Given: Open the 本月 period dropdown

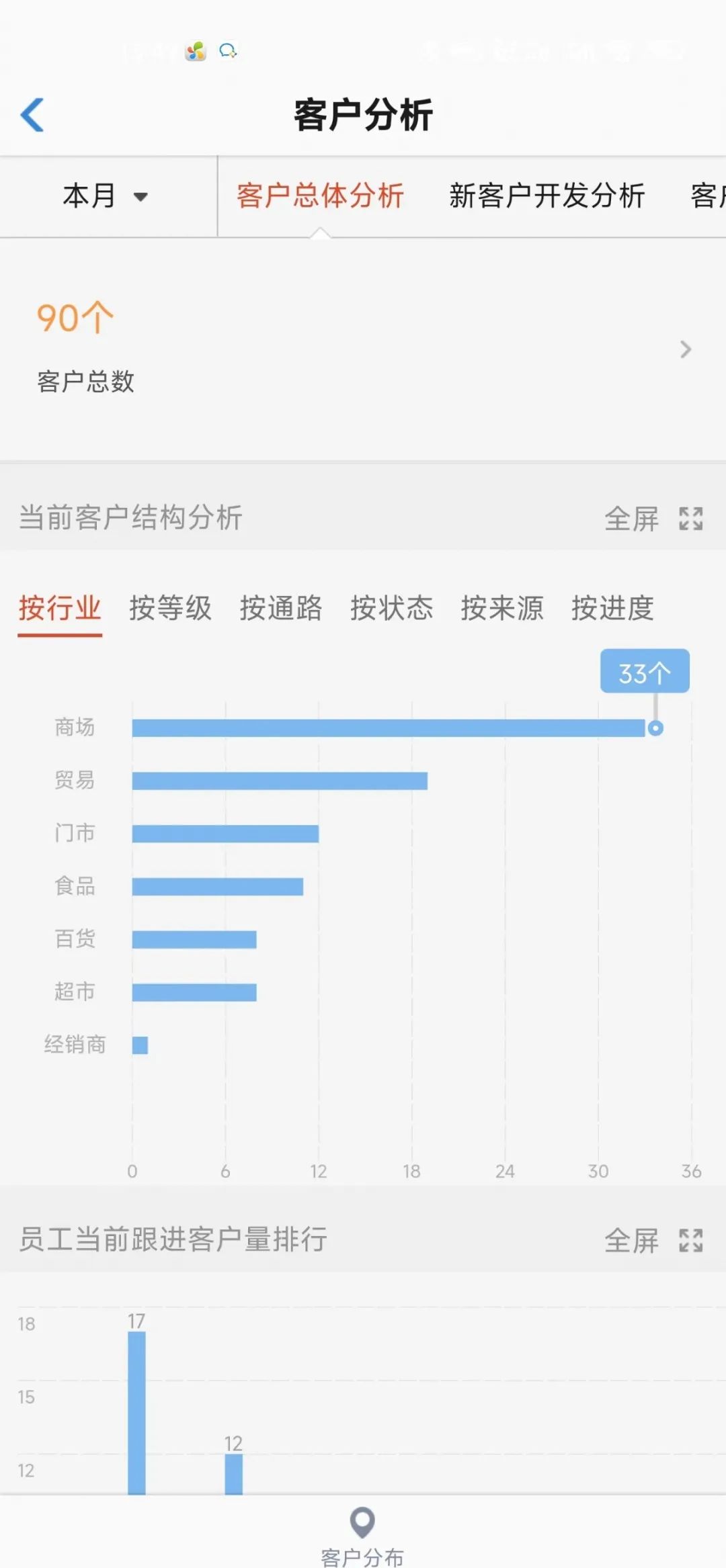Looking at the screenshot, I should click(106, 196).
